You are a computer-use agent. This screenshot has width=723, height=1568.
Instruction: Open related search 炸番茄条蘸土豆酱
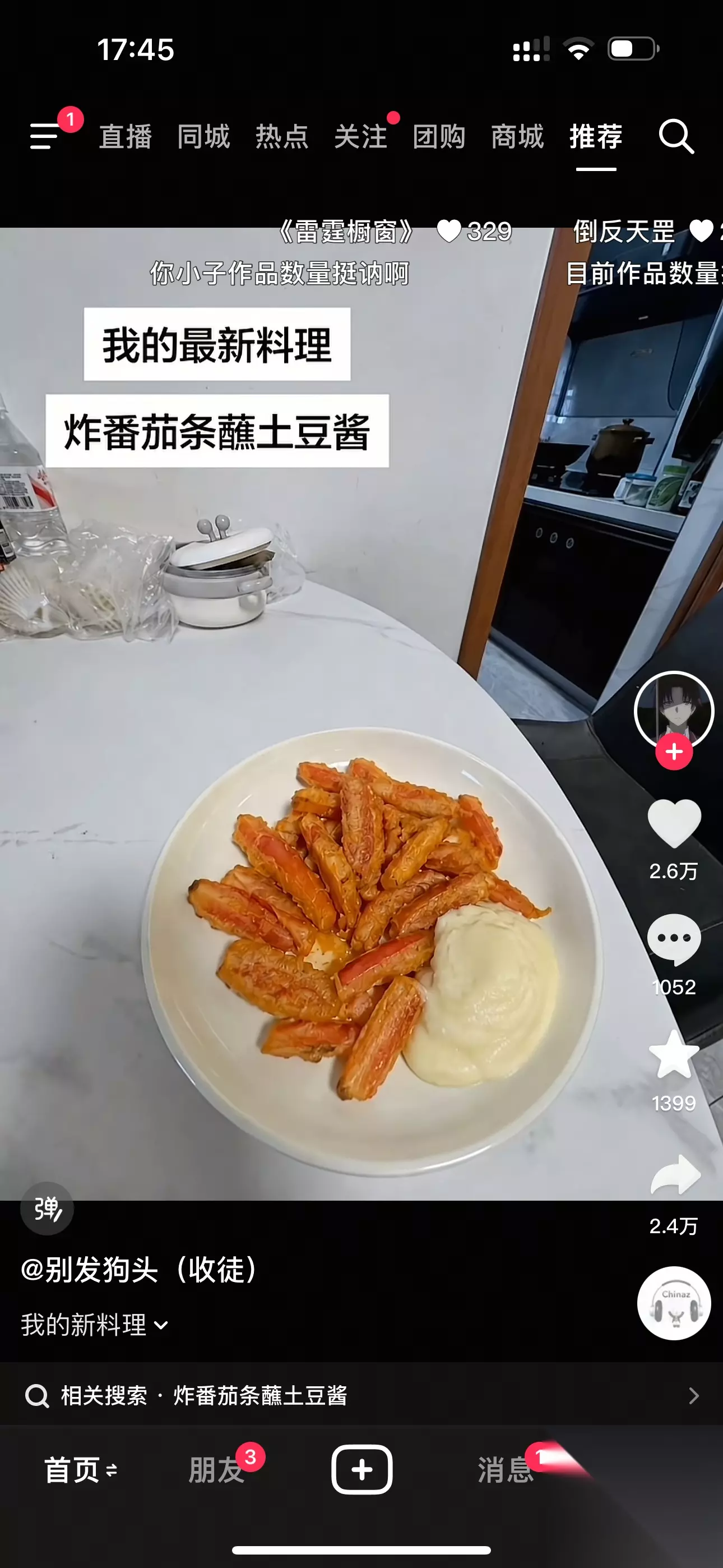click(361, 1395)
